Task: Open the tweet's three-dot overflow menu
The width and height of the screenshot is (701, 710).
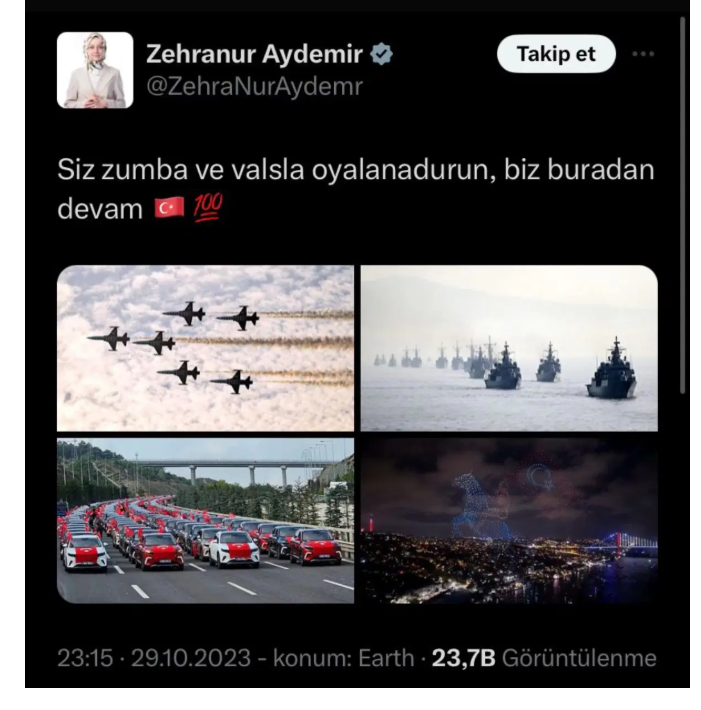Action: click(643, 54)
